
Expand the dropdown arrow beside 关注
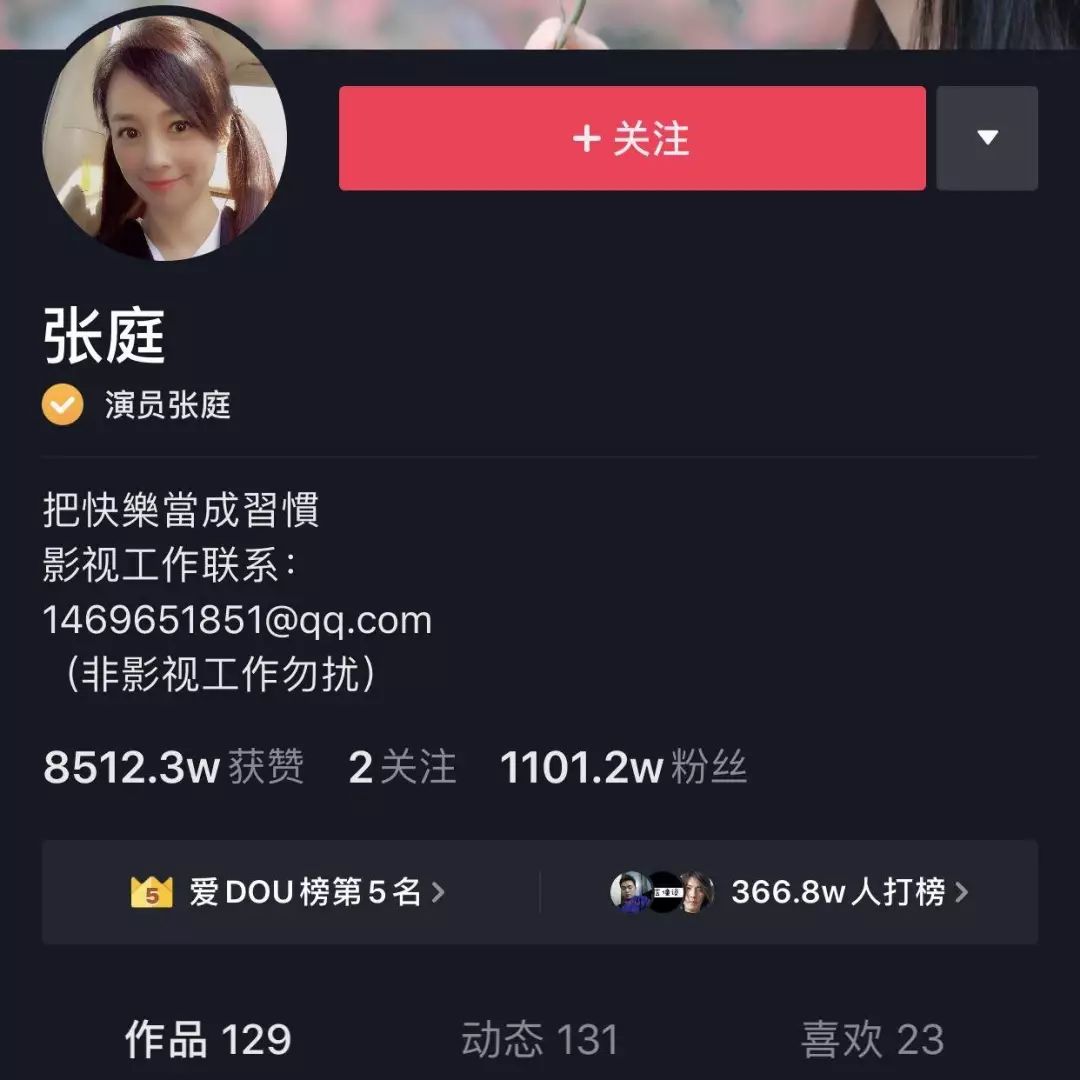coord(987,138)
